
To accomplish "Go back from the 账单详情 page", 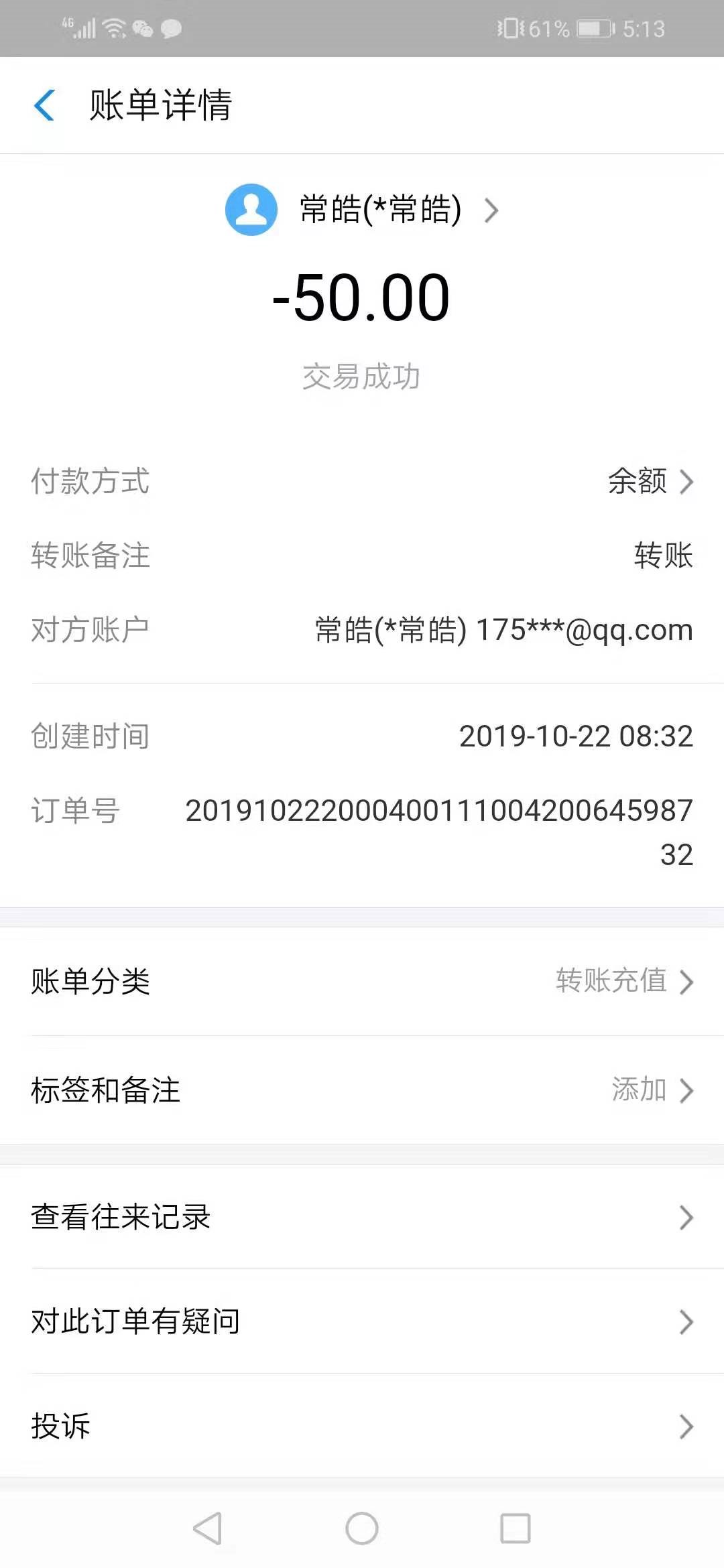I will [x=44, y=106].
